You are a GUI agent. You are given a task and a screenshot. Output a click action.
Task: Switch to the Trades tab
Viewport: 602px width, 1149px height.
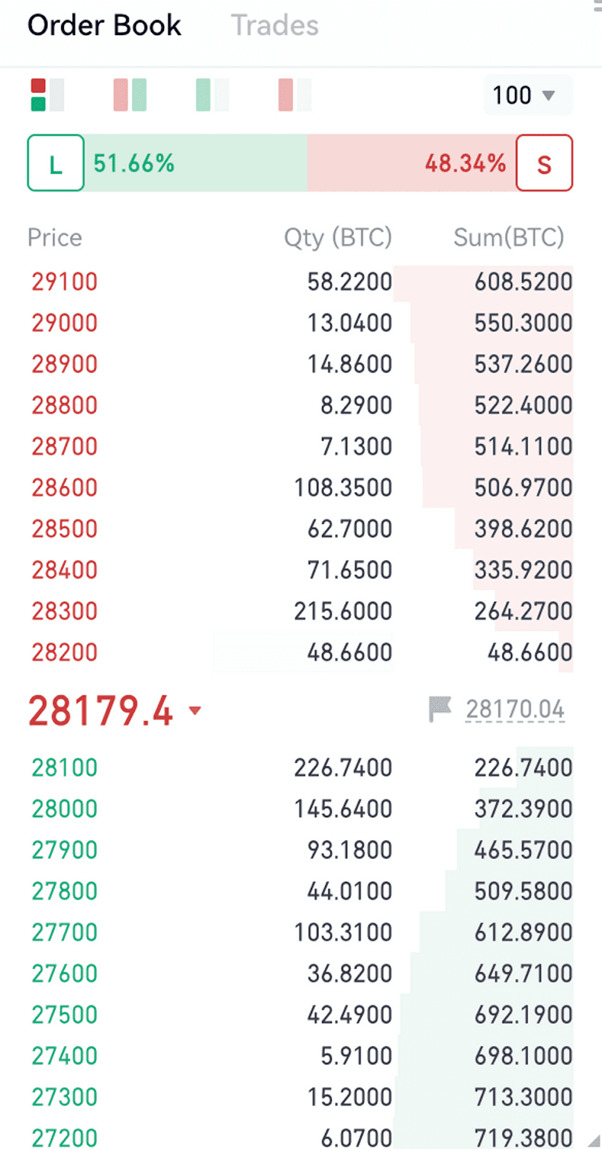275,25
